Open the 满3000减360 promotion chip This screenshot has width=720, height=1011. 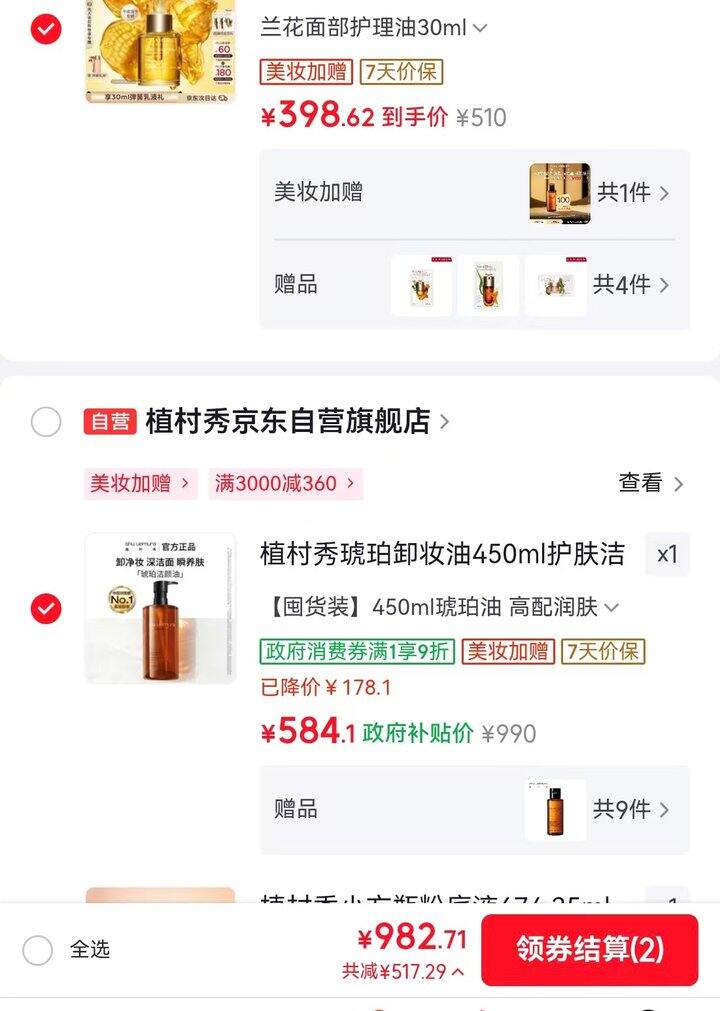click(286, 484)
